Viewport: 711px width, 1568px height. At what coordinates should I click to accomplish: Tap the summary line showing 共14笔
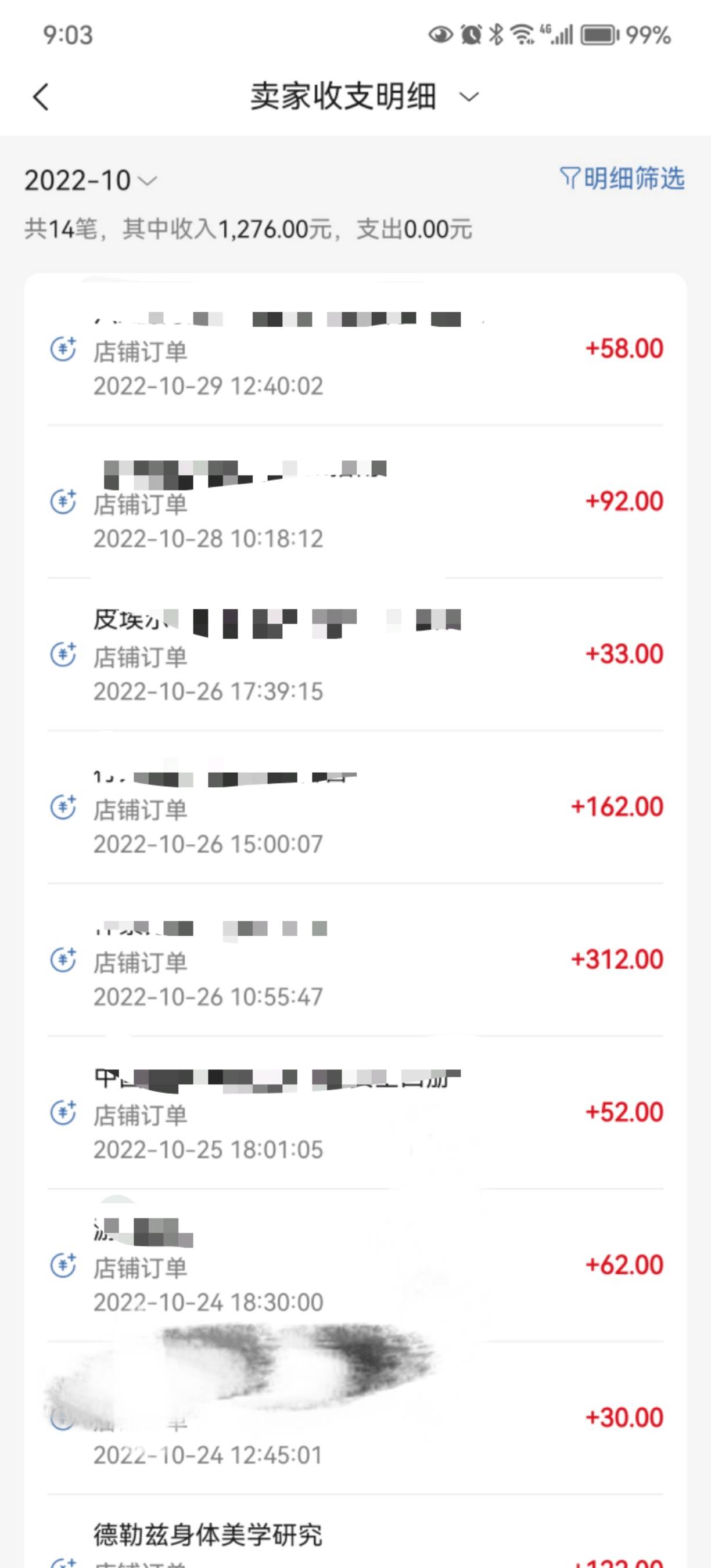click(67, 229)
